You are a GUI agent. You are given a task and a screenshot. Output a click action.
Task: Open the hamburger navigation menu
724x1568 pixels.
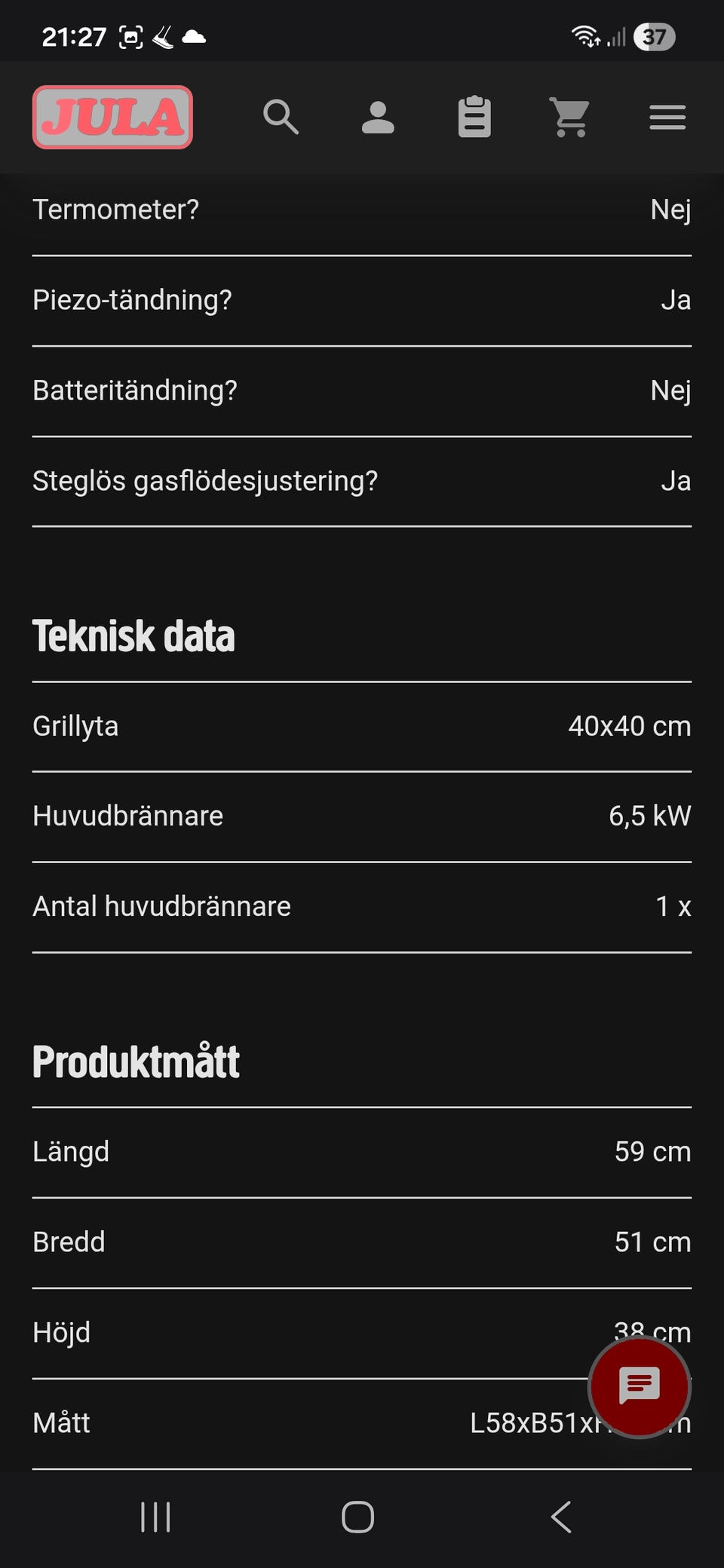pyautogui.click(x=667, y=118)
